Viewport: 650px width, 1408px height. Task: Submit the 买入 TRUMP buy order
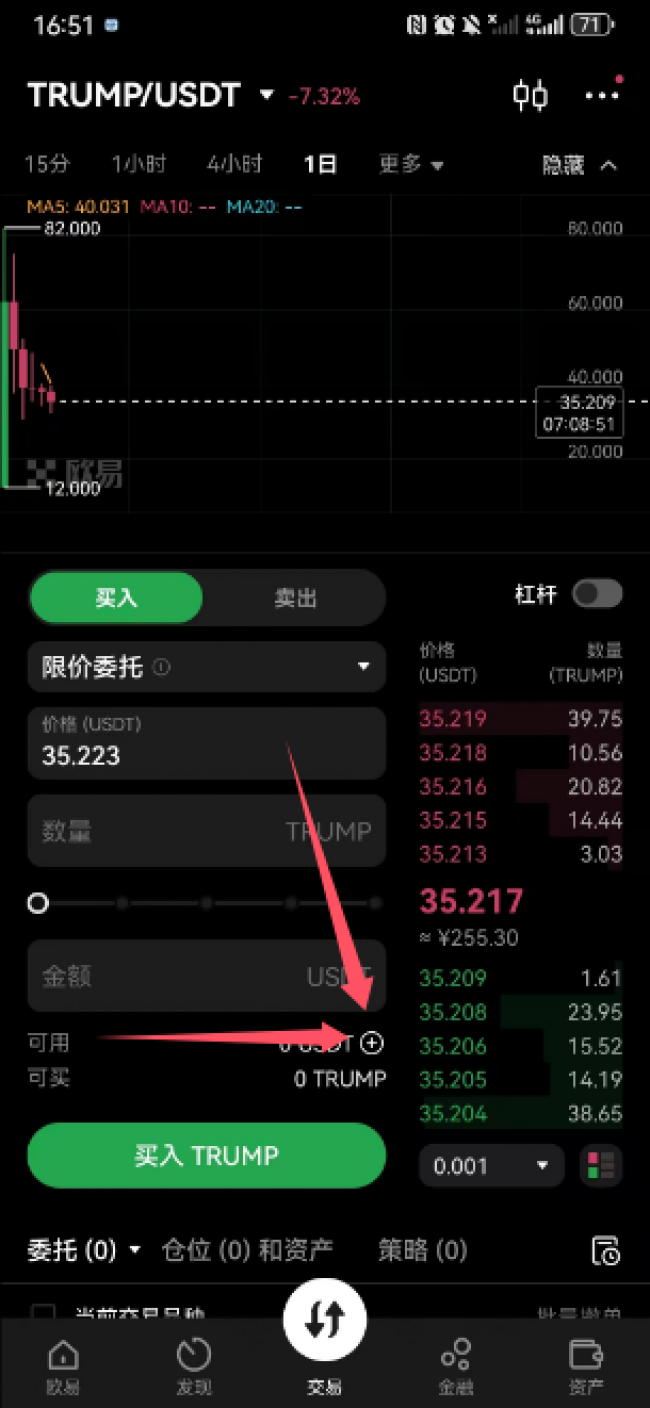pyautogui.click(x=207, y=1155)
